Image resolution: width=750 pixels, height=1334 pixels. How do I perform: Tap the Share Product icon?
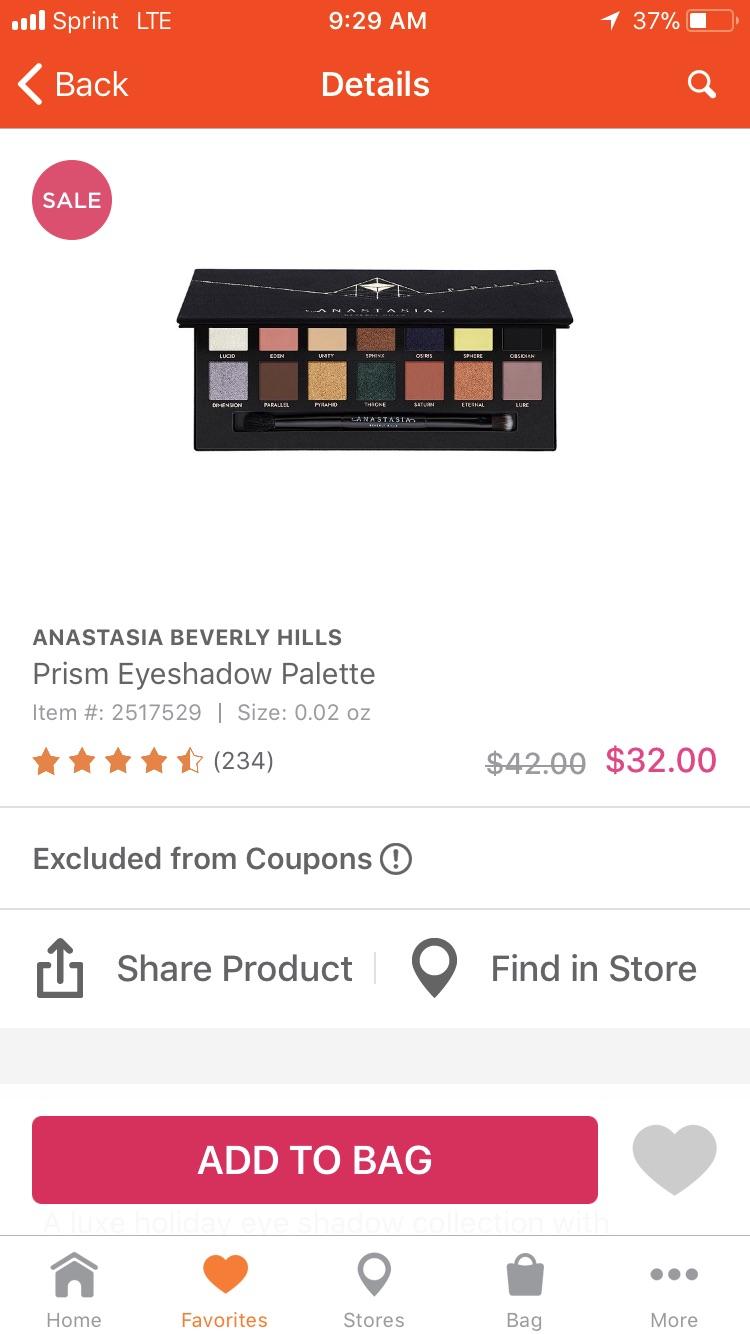pyautogui.click(x=60, y=967)
